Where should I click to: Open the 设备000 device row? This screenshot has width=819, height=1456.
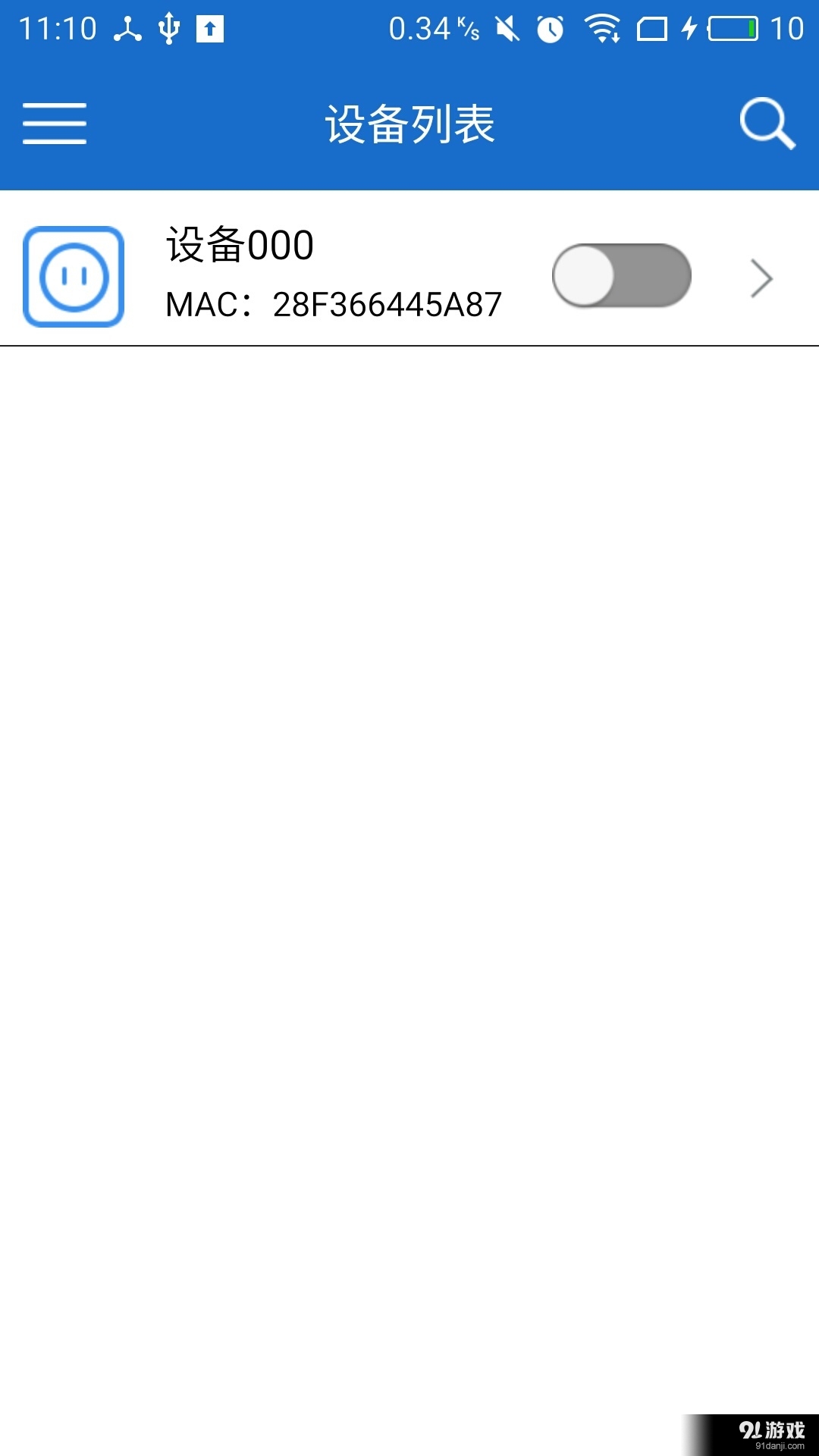[x=334, y=273]
